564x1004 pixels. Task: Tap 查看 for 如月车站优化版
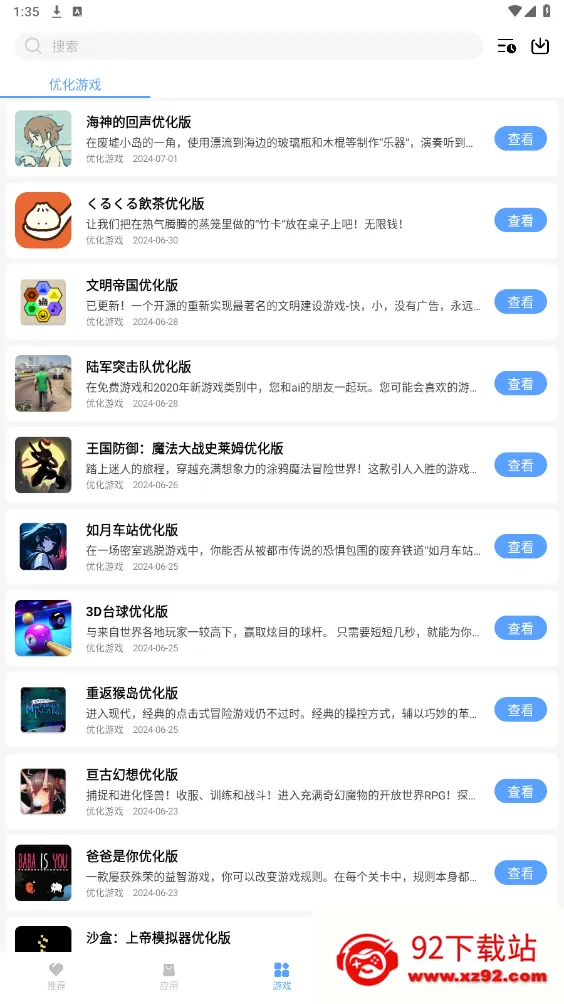pos(520,547)
